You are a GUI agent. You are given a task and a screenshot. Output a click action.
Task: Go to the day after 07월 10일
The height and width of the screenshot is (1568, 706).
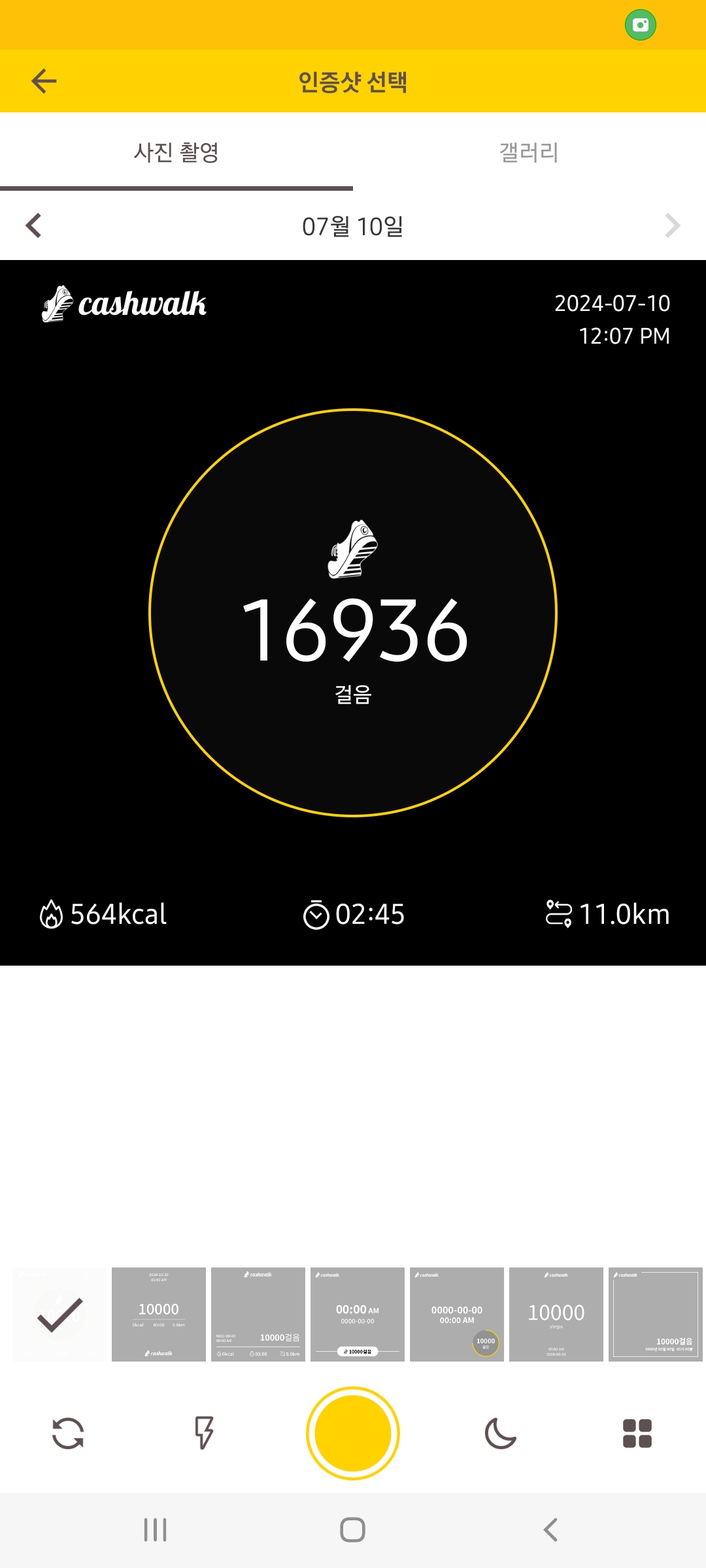click(672, 226)
